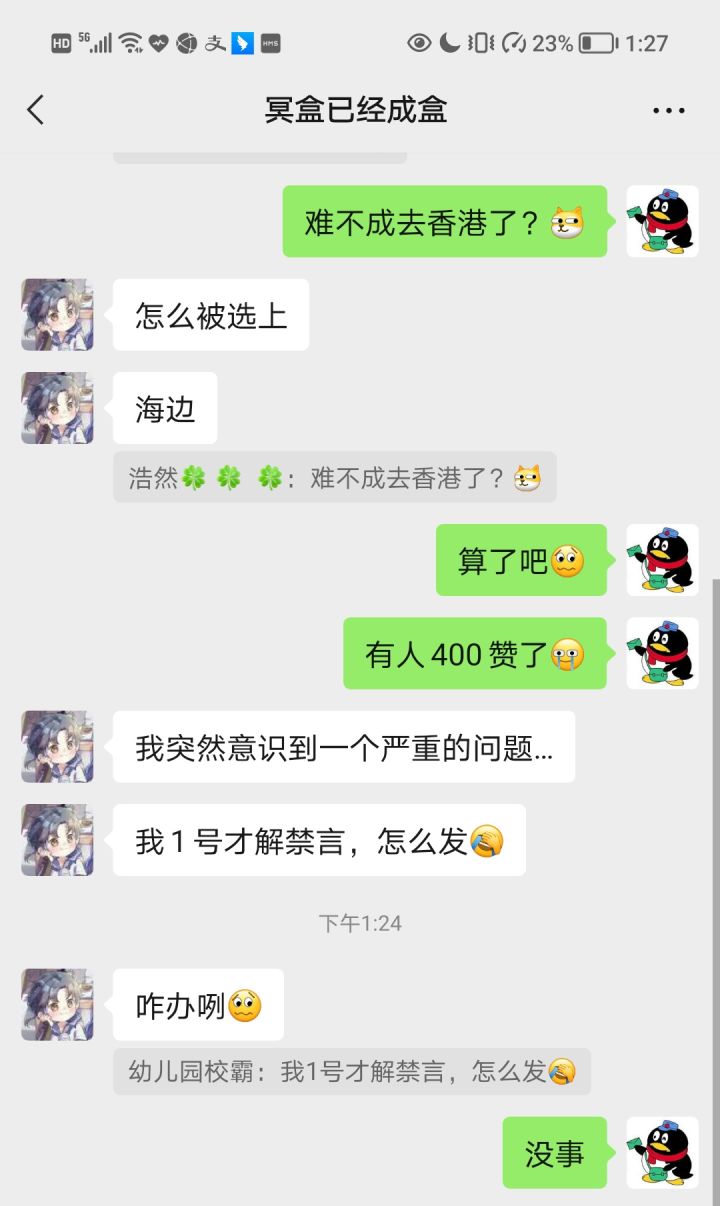Open the penguin avatar beside 算了吧

[662, 560]
